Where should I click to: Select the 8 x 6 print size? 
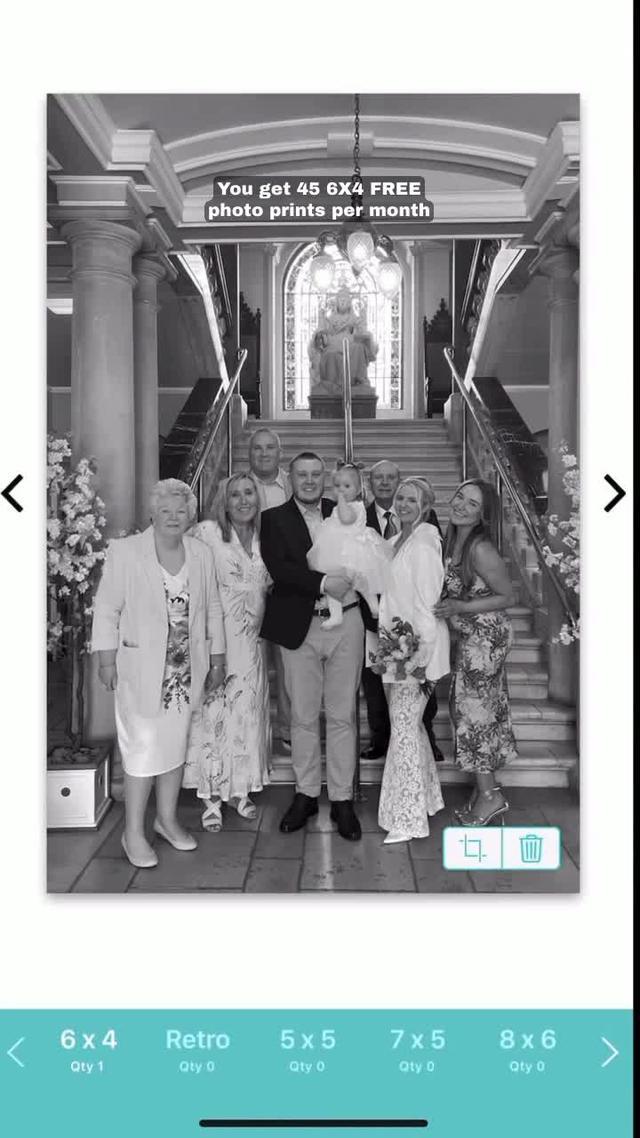tap(527, 1049)
